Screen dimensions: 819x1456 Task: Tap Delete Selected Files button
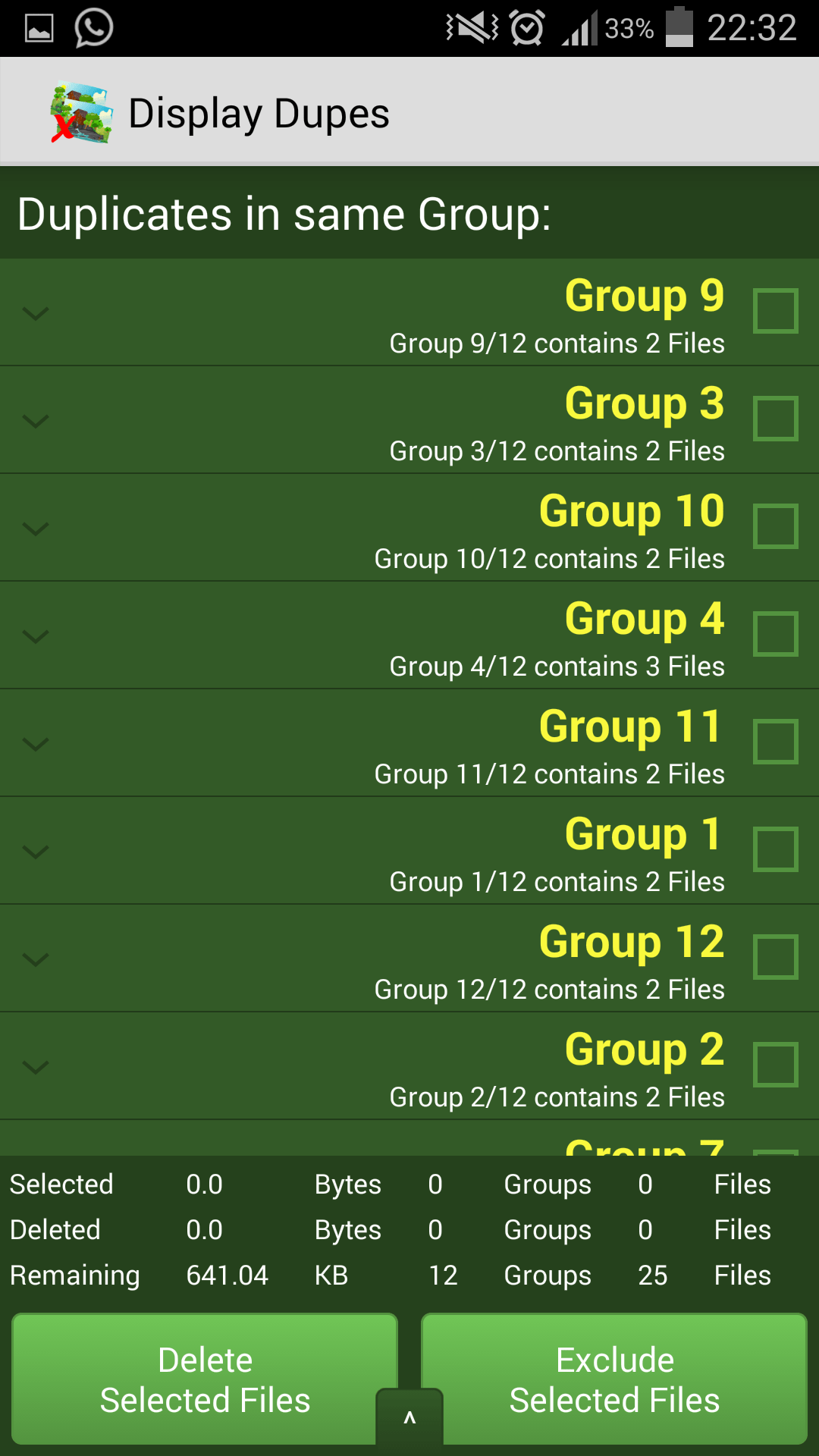[205, 1379]
